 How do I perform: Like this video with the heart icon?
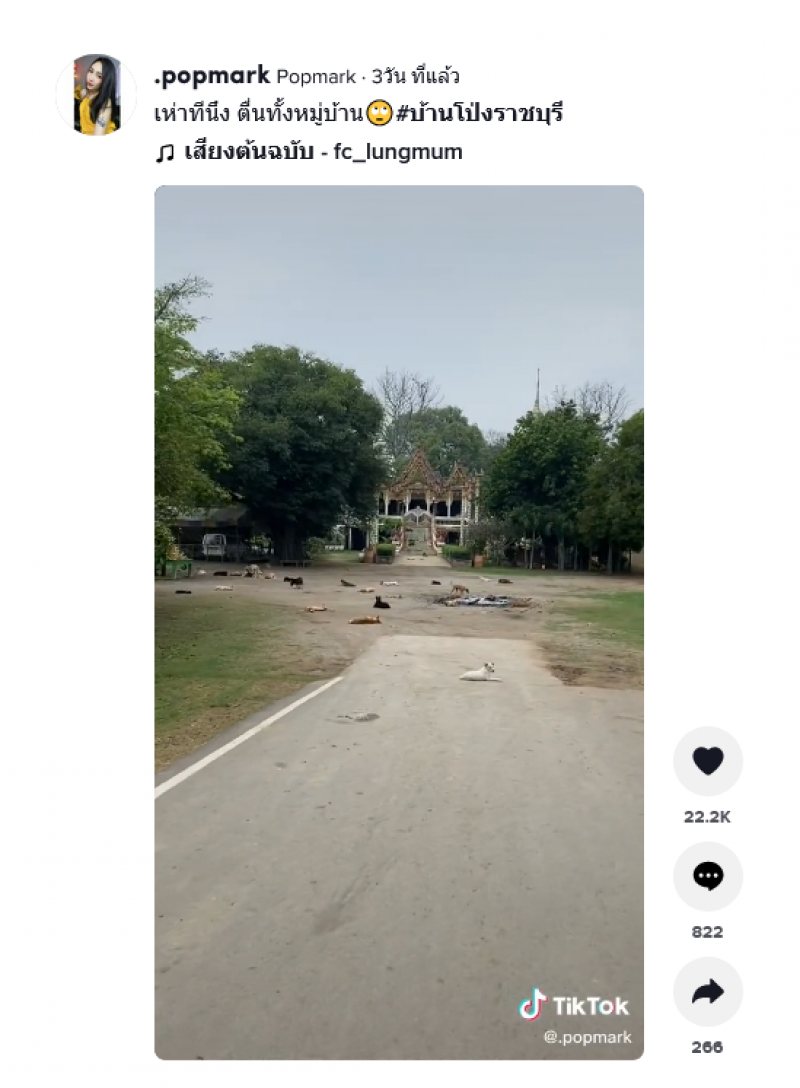coord(708,761)
